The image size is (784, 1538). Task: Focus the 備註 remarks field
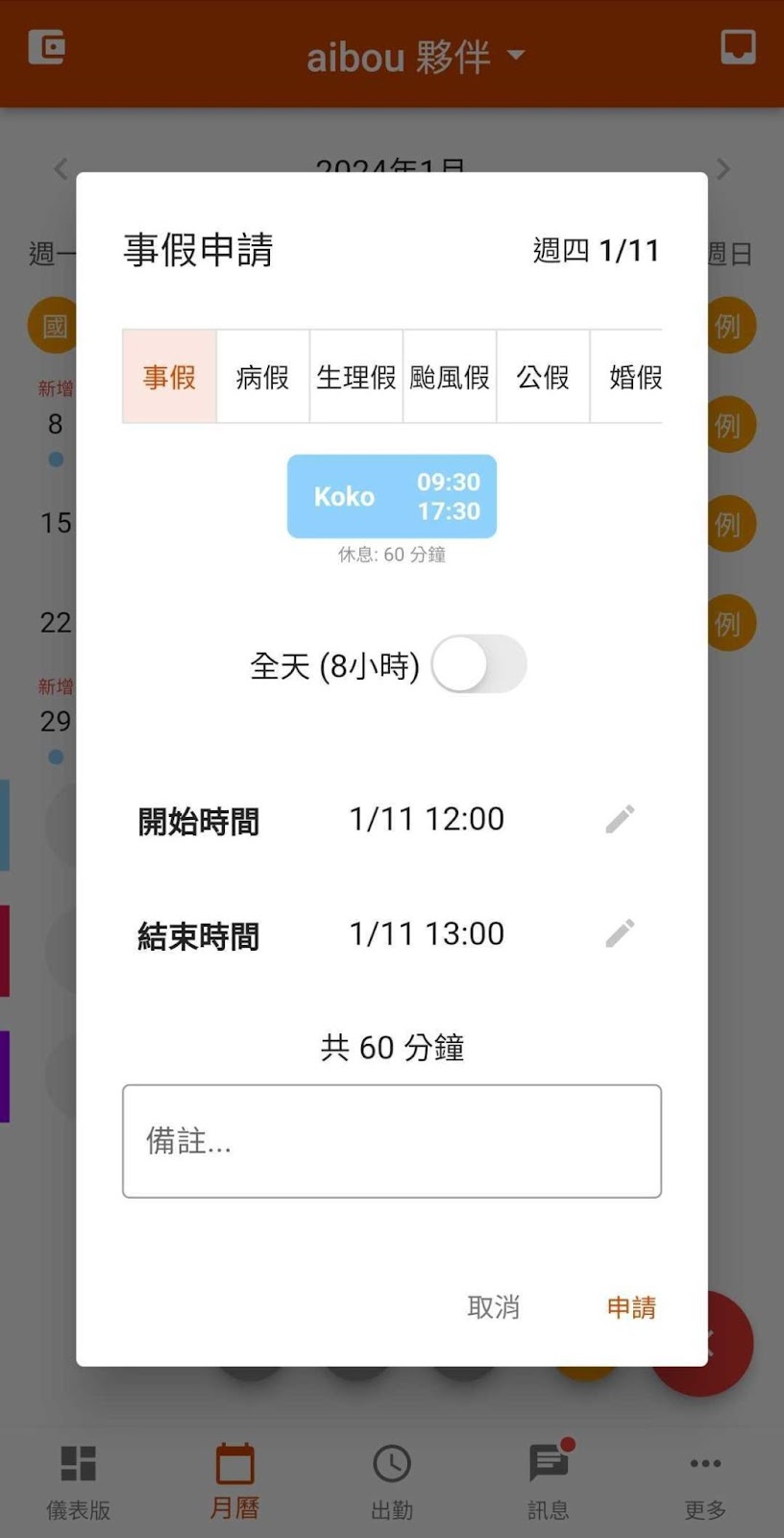point(392,1141)
